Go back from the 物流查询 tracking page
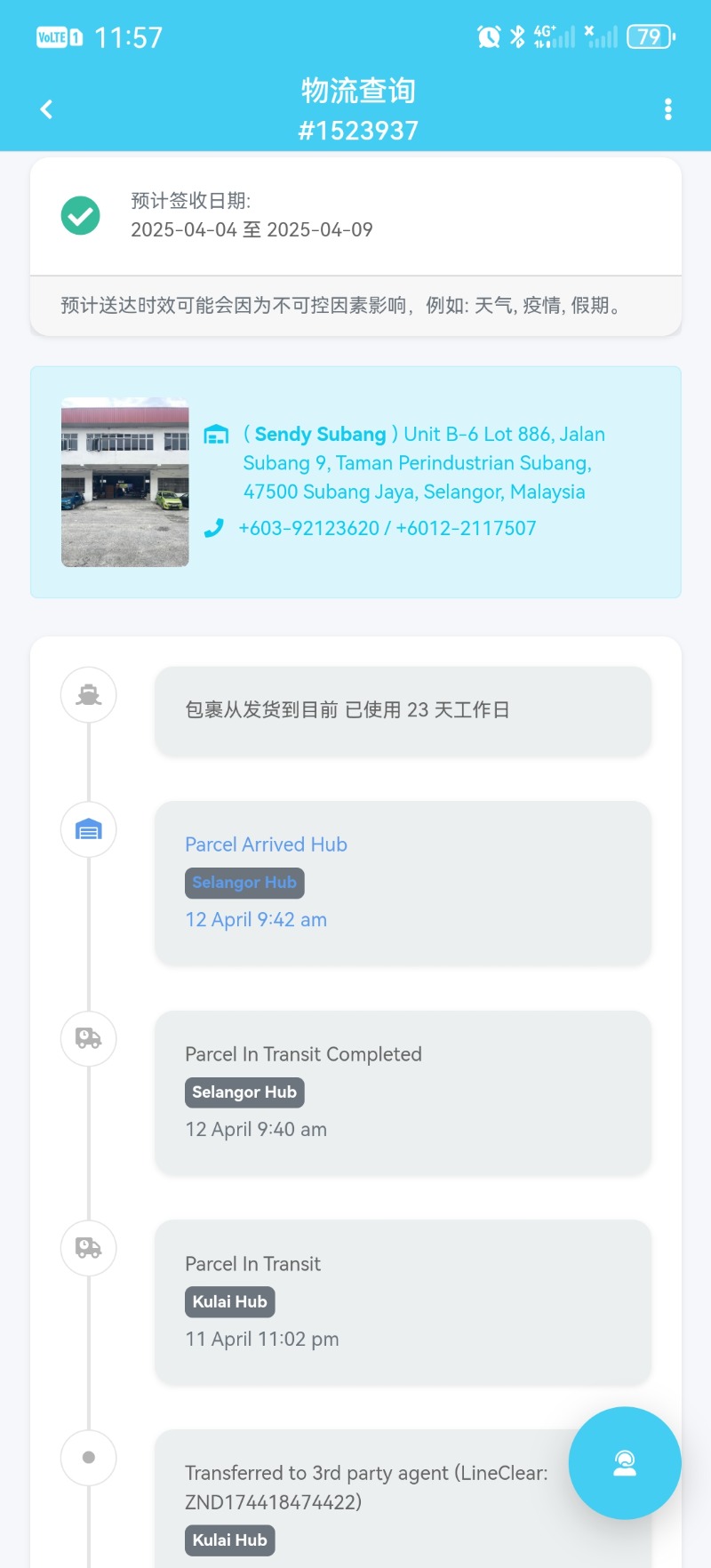711x1568 pixels. pyautogui.click(x=47, y=109)
